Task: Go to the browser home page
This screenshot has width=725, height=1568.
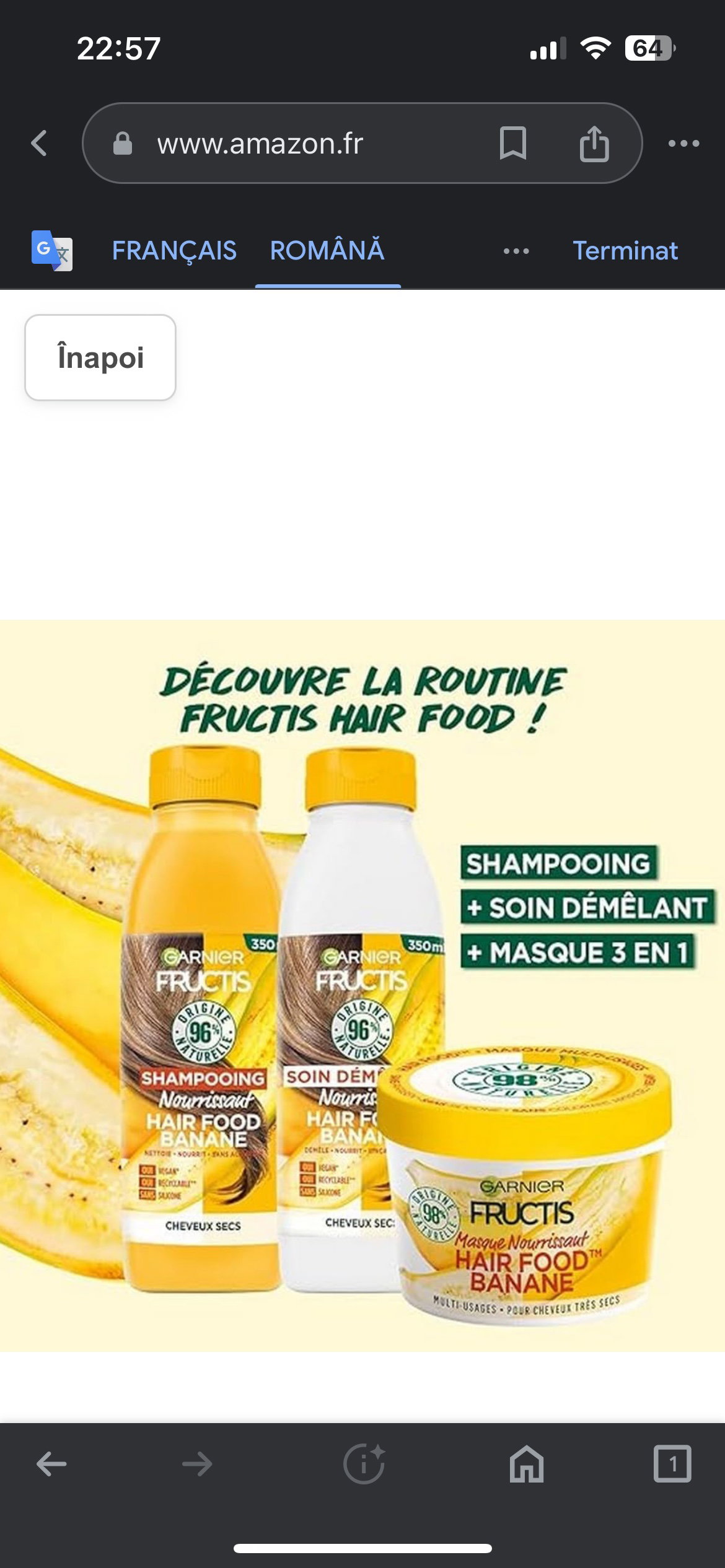Action: (527, 1464)
